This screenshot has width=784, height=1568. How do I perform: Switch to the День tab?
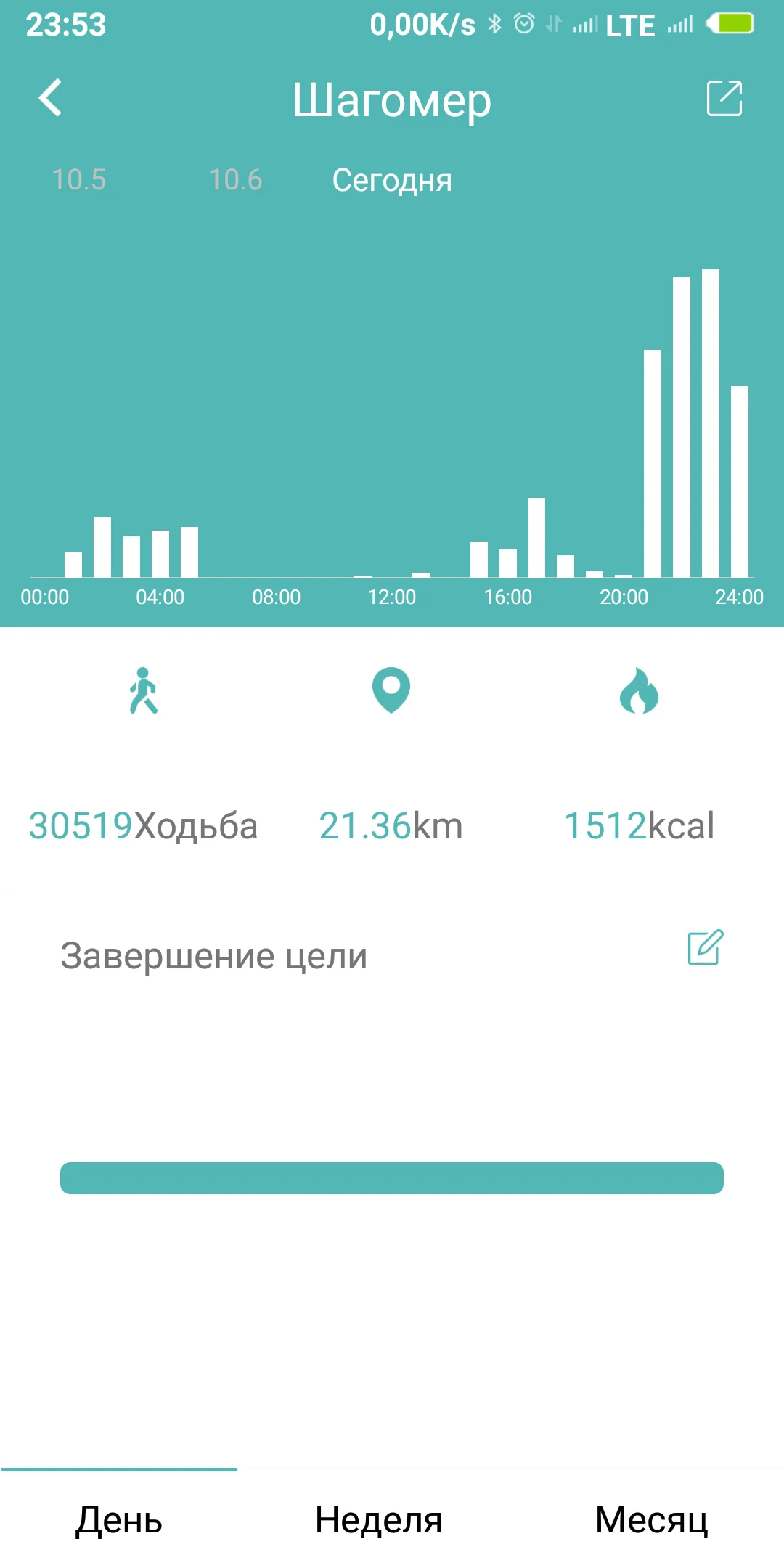click(119, 1520)
